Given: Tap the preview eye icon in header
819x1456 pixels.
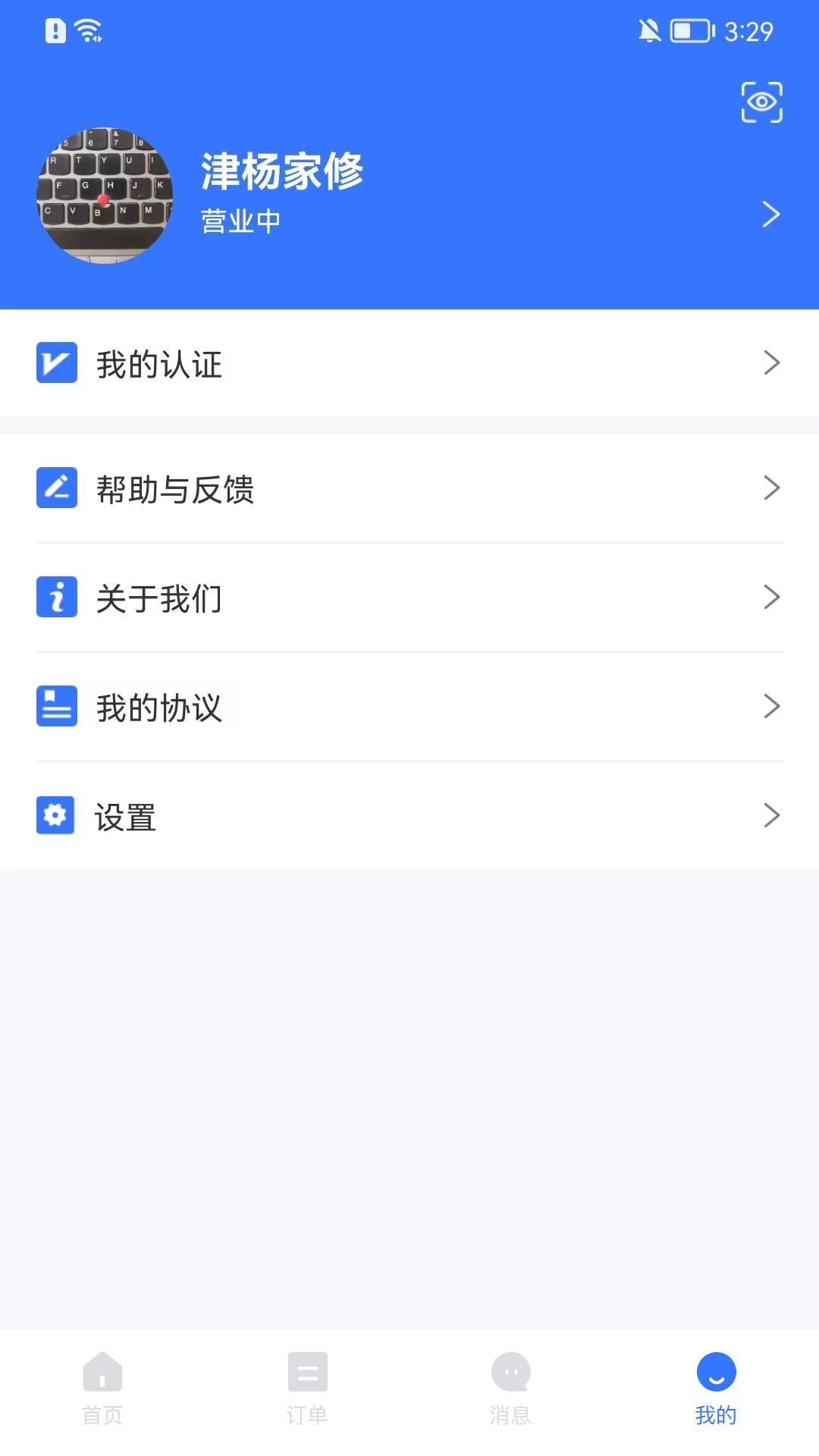Looking at the screenshot, I should click(761, 102).
